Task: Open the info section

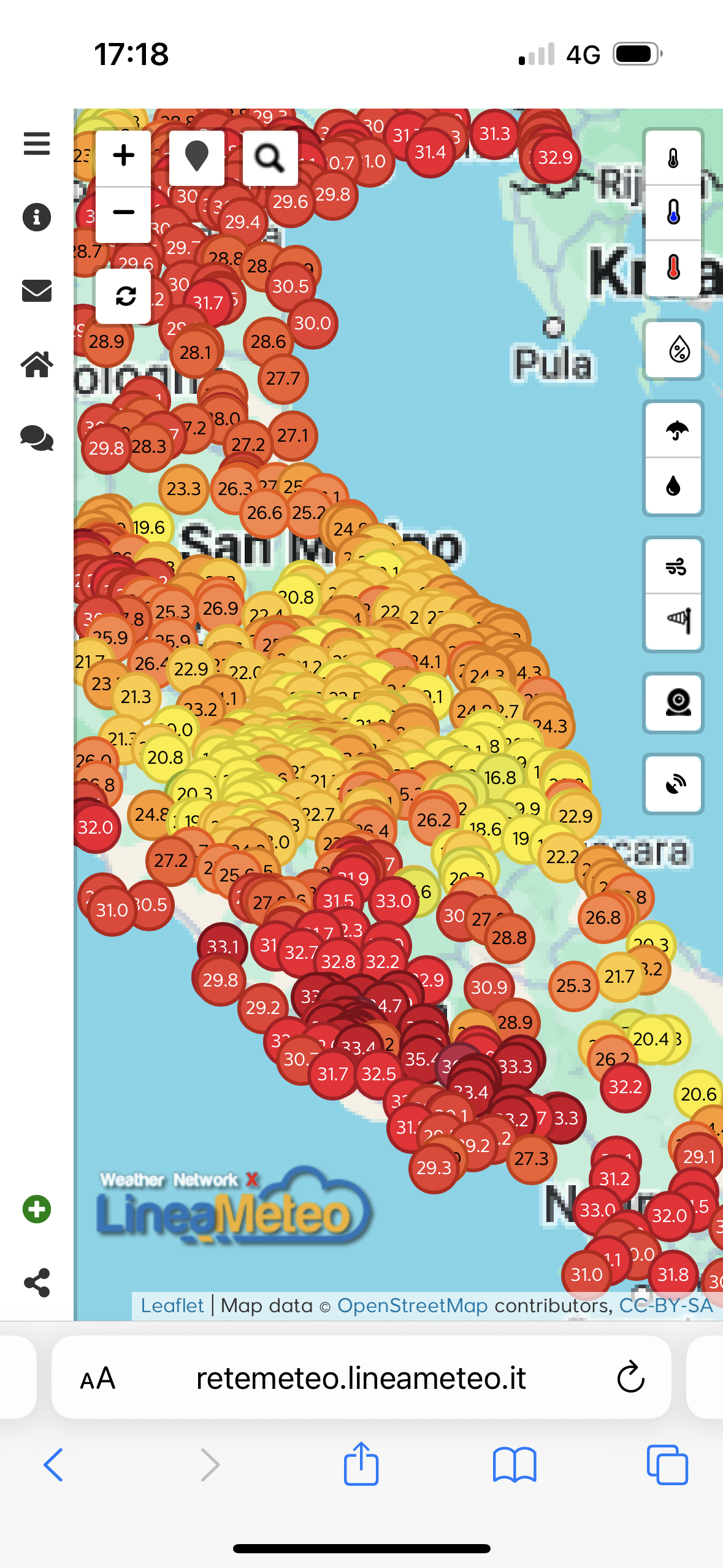Action: coord(37,217)
